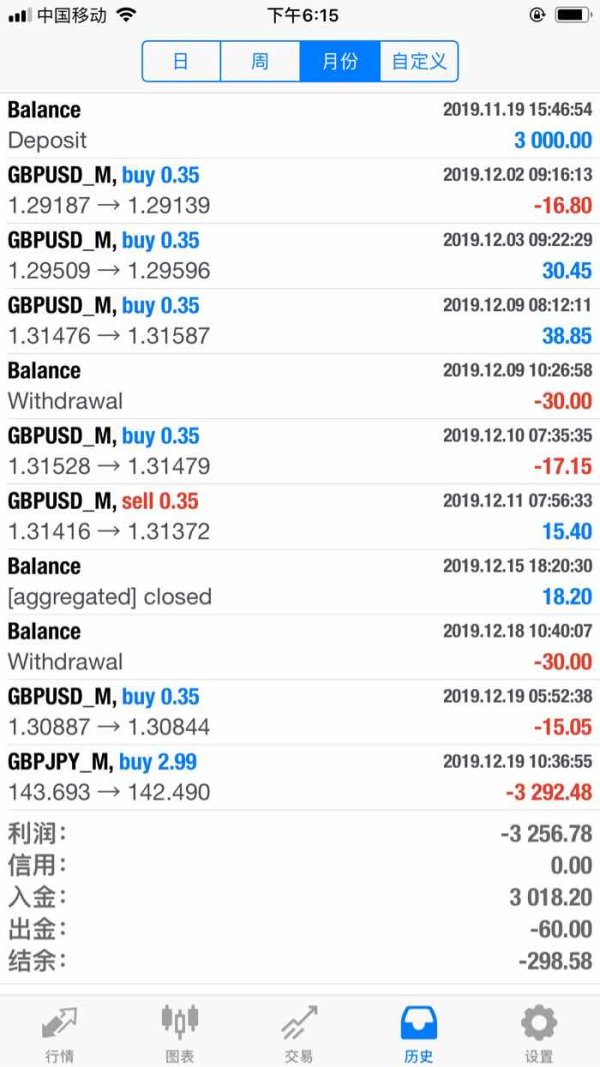View the 3 000.00 Deposit balance entry
Image resolution: width=600 pixels, height=1067 pixels.
(x=300, y=125)
